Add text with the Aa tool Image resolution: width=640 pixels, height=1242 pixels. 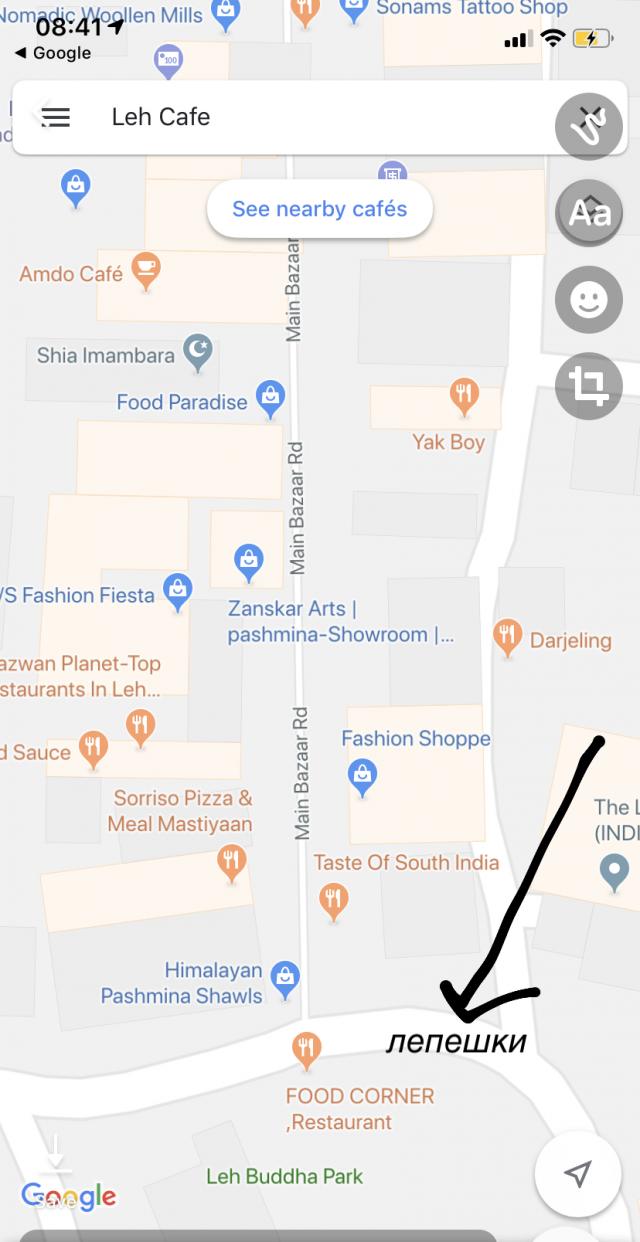(x=589, y=212)
